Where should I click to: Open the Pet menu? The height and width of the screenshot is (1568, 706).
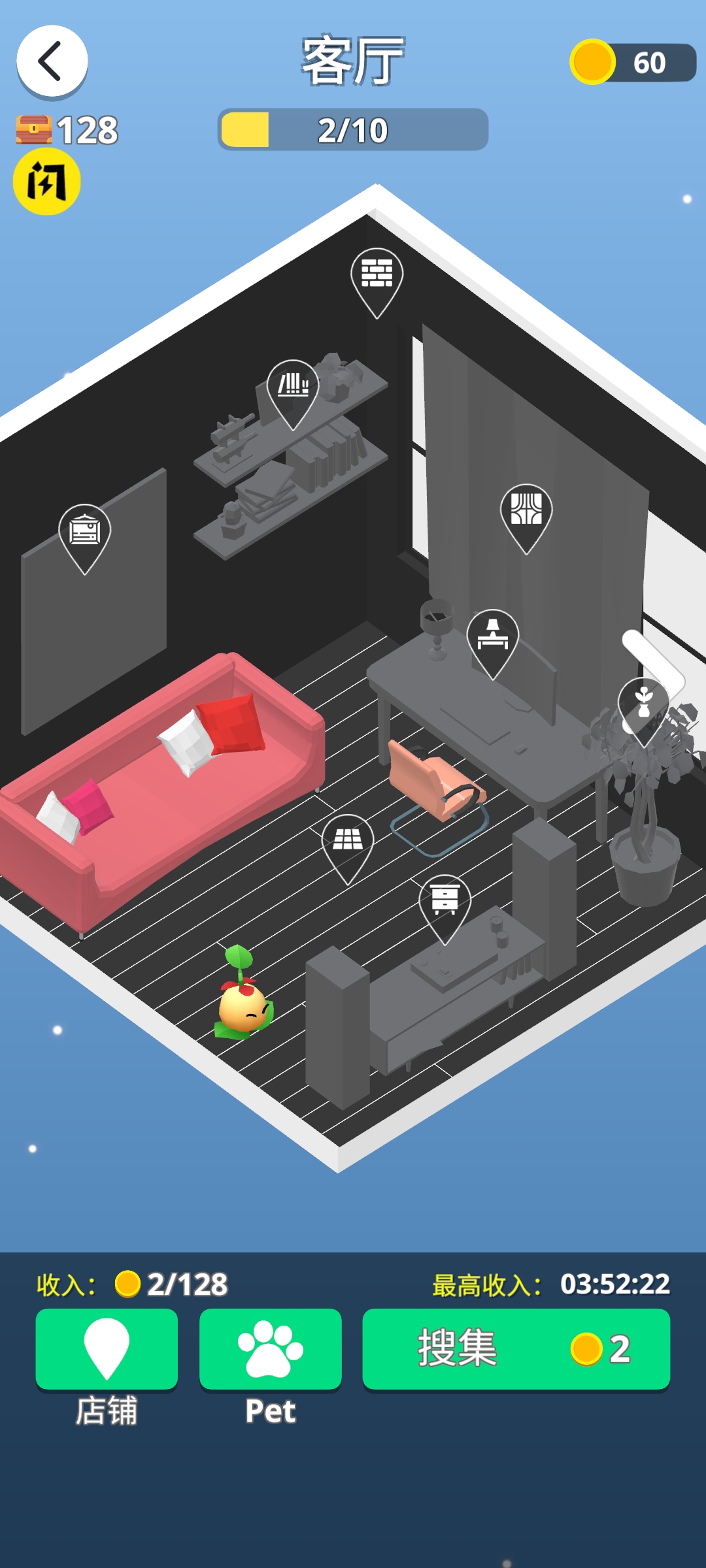tap(270, 1349)
